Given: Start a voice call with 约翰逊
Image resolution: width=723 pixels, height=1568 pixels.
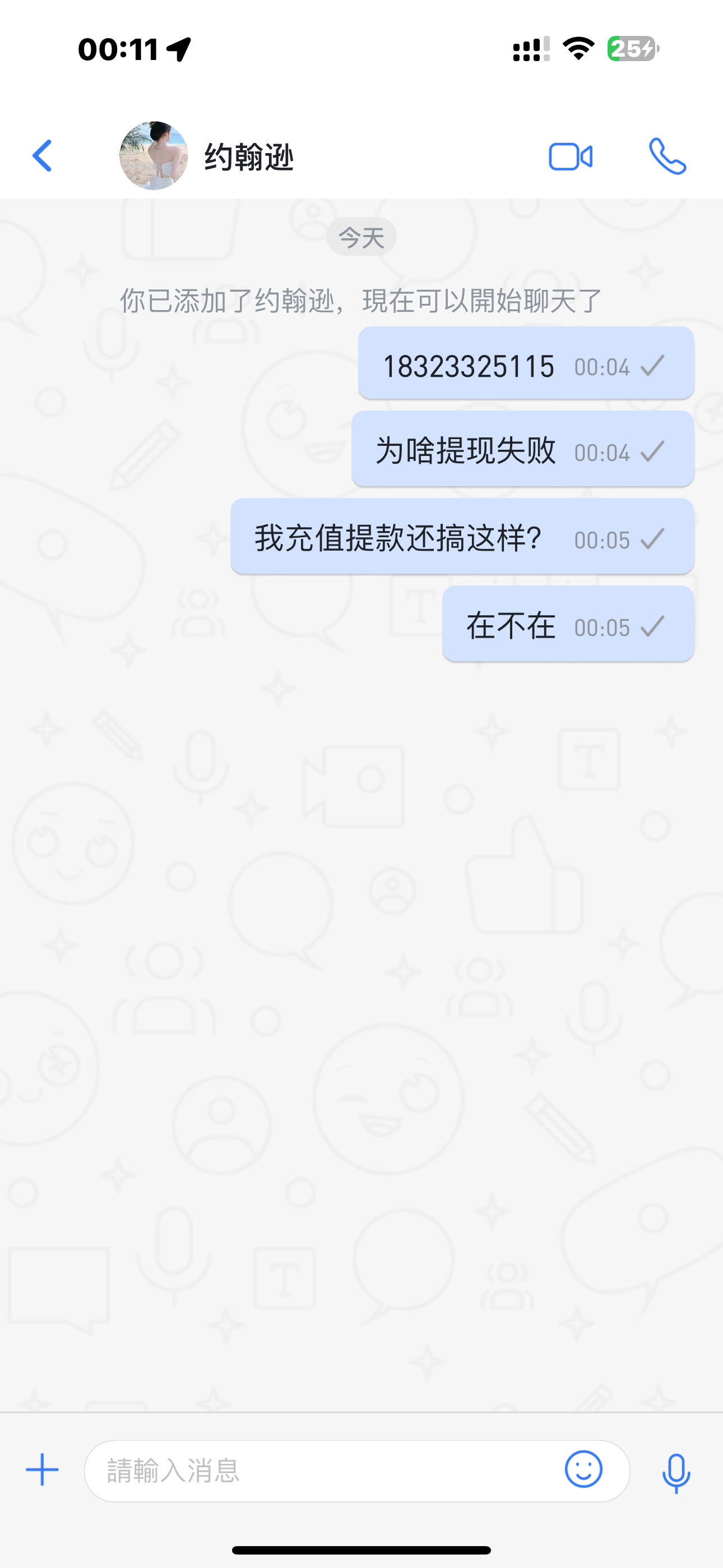Looking at the screenshot, I should point(667,156).
